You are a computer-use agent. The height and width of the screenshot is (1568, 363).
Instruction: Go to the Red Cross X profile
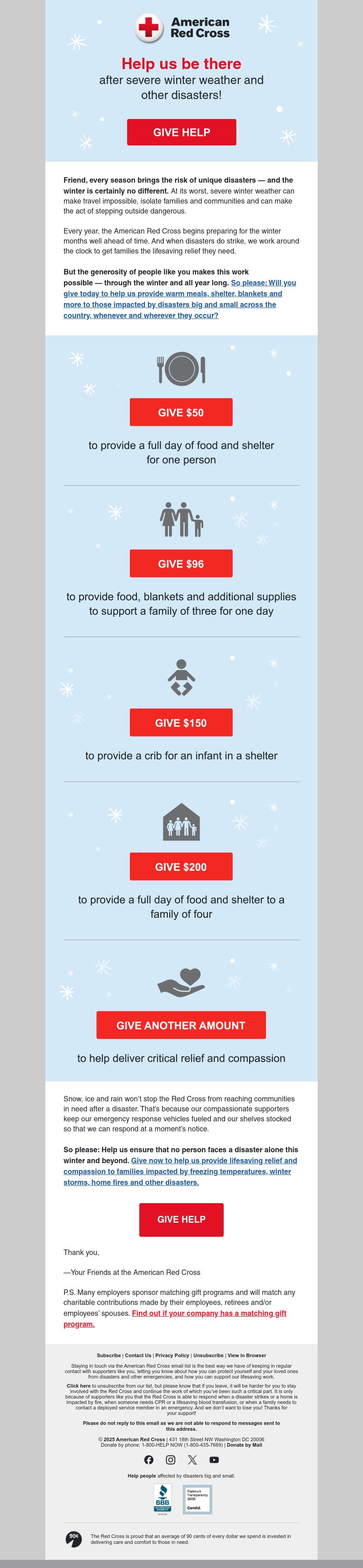192,1460
